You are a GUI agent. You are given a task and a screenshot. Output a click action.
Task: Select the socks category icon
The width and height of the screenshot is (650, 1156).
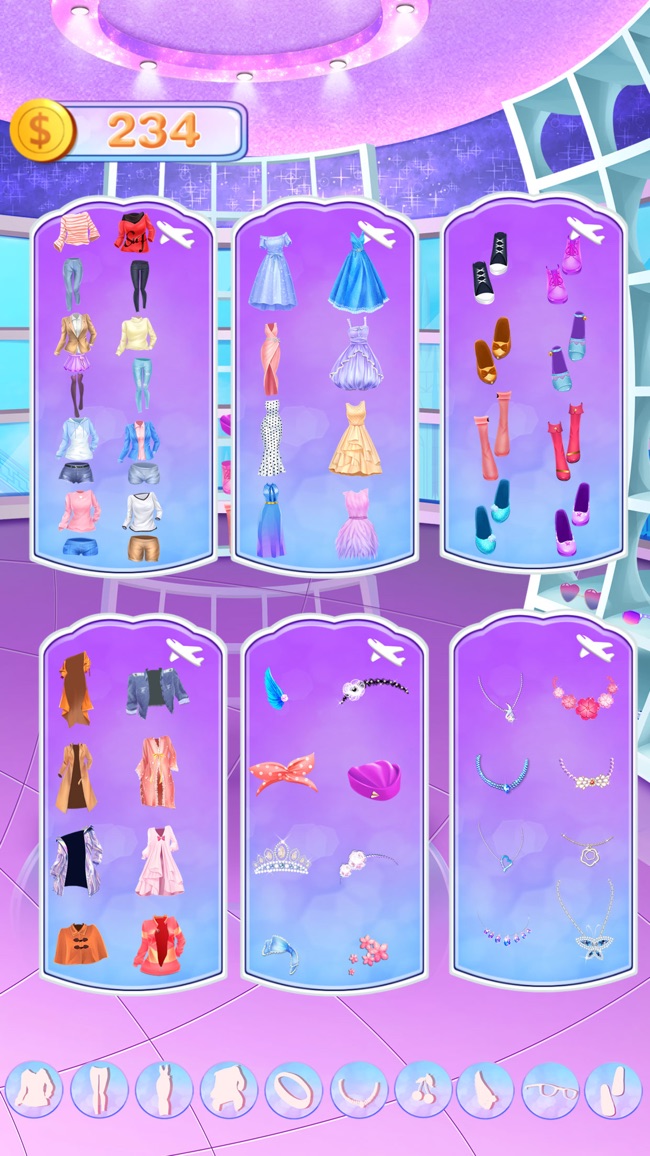click(613, 1089)
